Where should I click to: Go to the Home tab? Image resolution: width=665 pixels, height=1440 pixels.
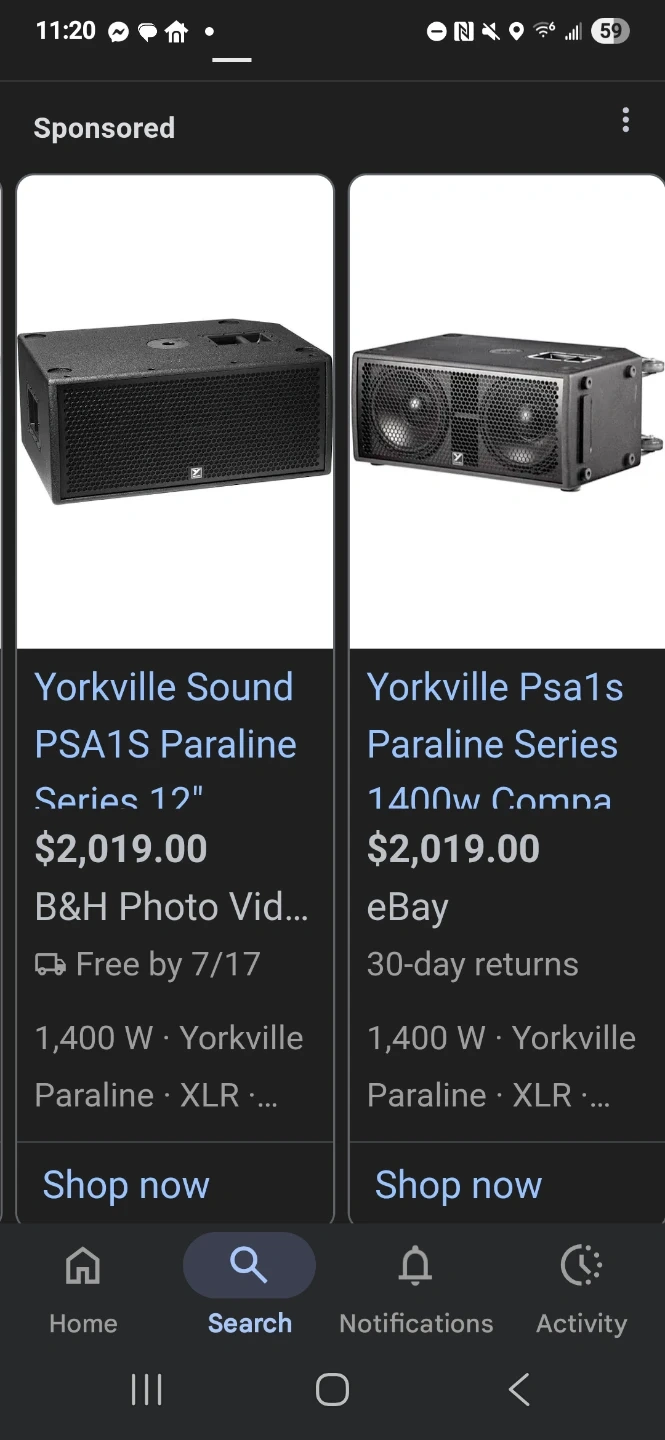pyautogui.click(x=83, y=1288)
